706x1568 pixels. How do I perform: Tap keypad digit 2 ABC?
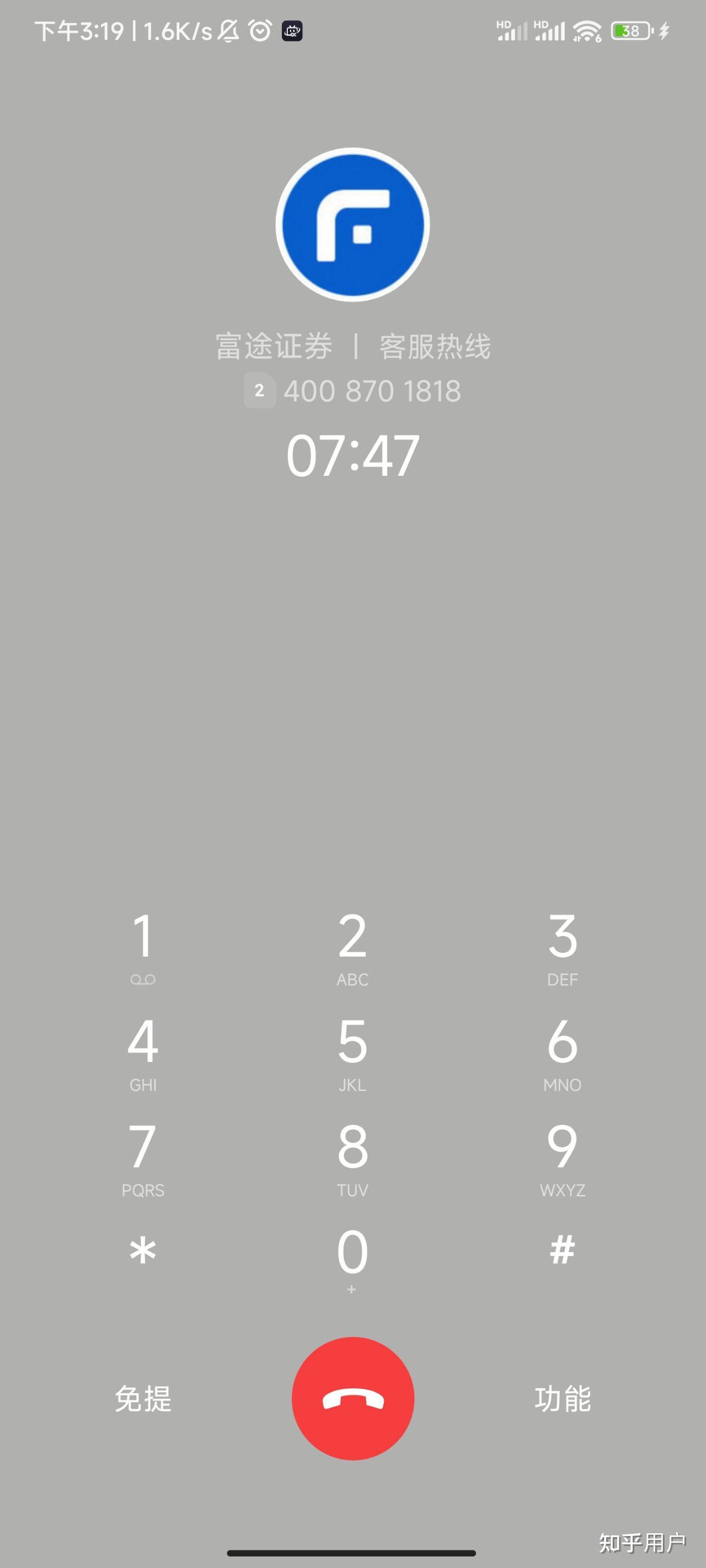tap(352, 946)
